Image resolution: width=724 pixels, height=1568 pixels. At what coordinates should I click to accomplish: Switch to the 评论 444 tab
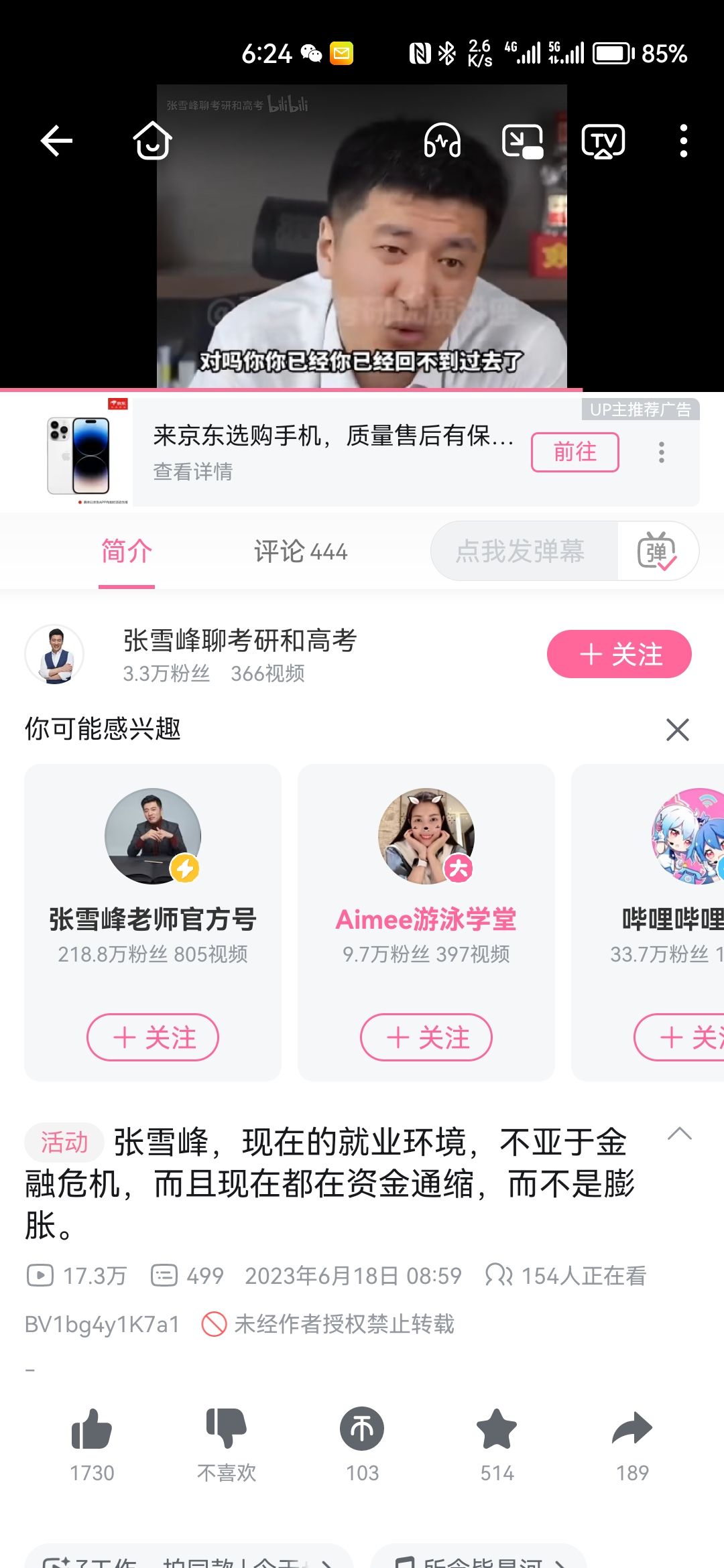coord(300,552)
